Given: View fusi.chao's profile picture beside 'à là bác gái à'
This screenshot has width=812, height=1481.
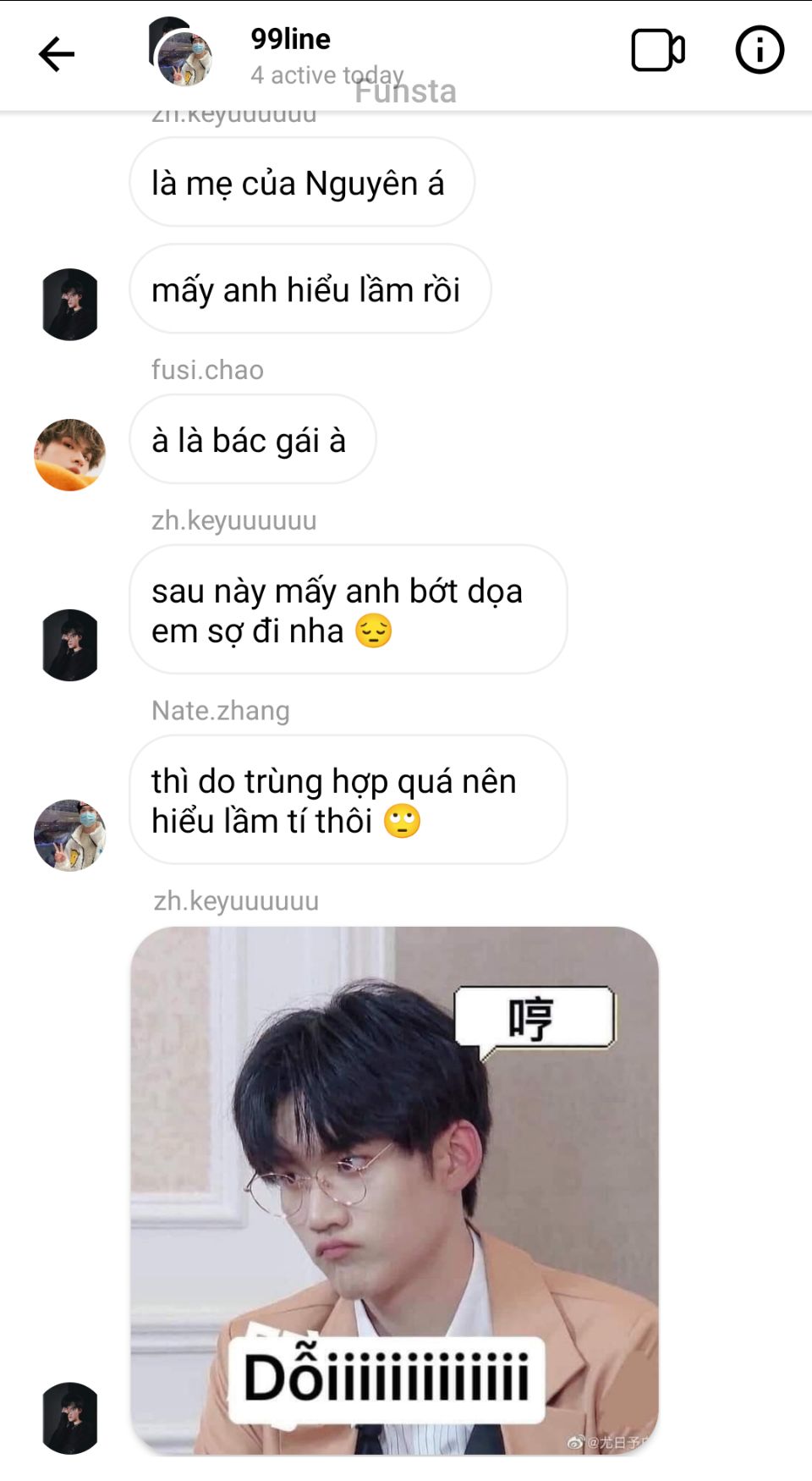Looking at the screenshot, I should 70,454.
